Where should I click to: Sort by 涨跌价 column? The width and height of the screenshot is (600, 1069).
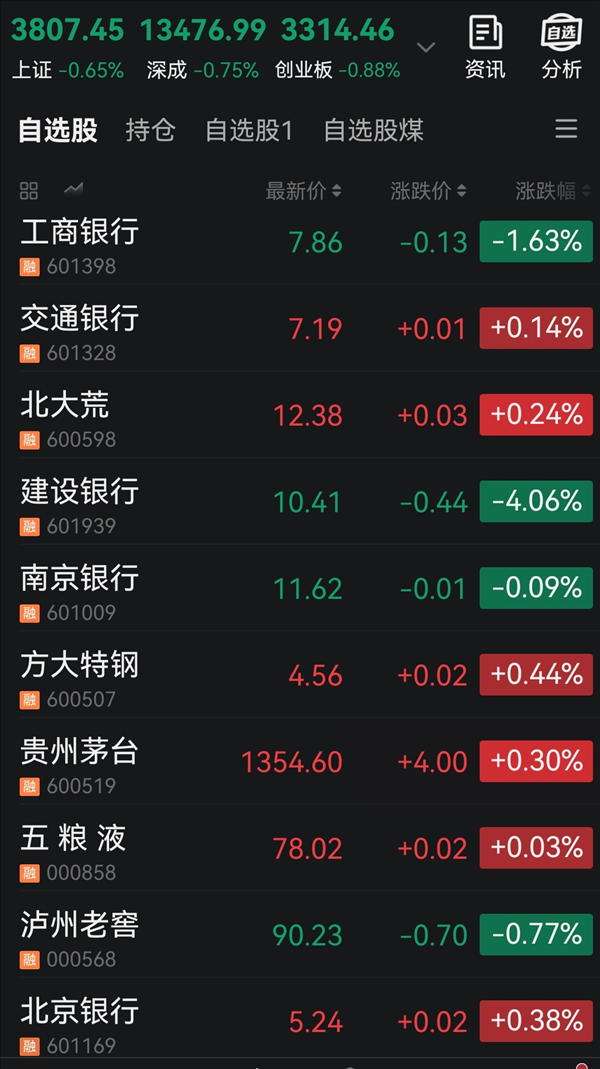[x=428, y=192]
